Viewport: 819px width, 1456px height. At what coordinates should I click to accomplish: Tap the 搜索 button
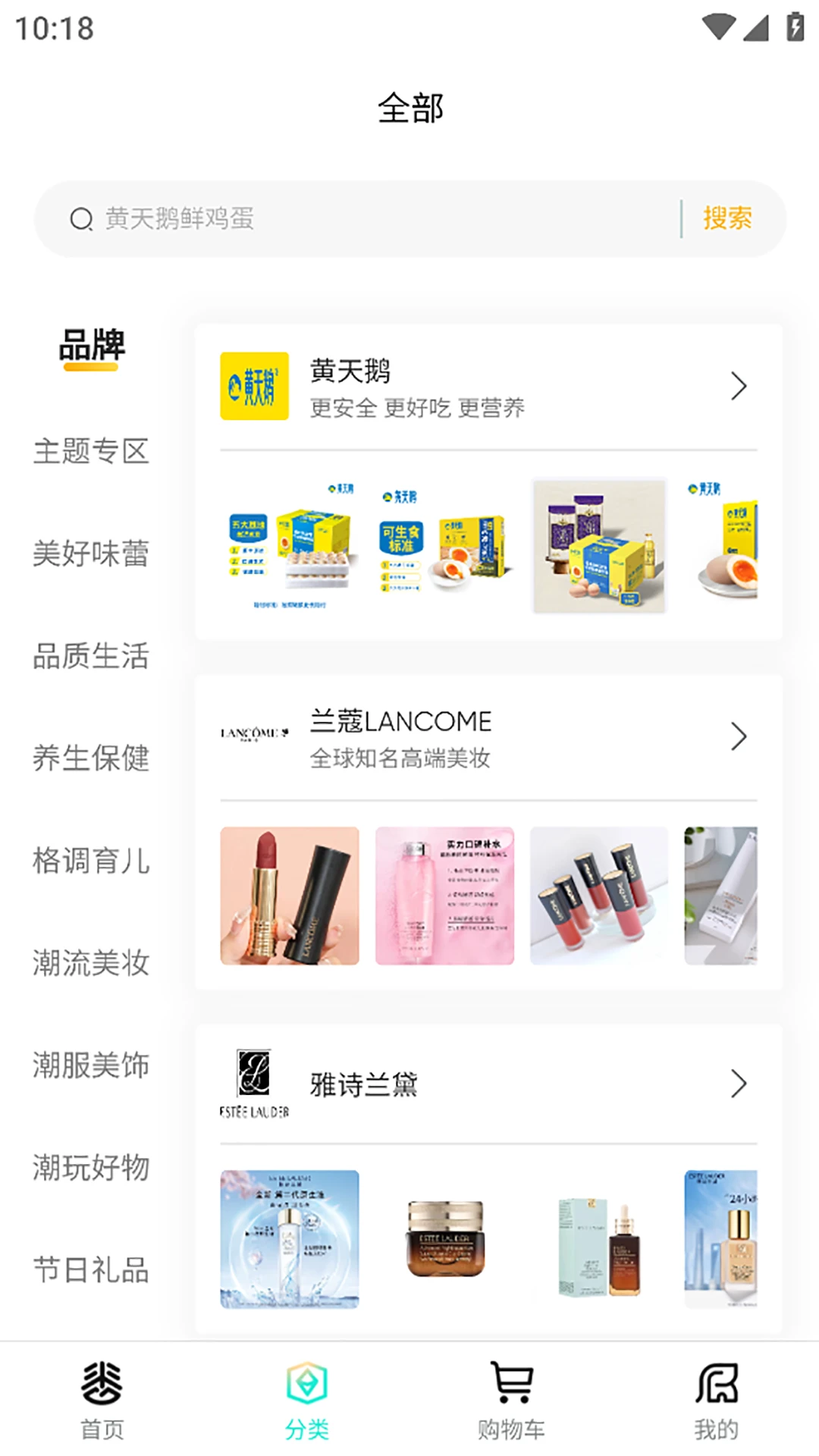[x=726, y=219]
